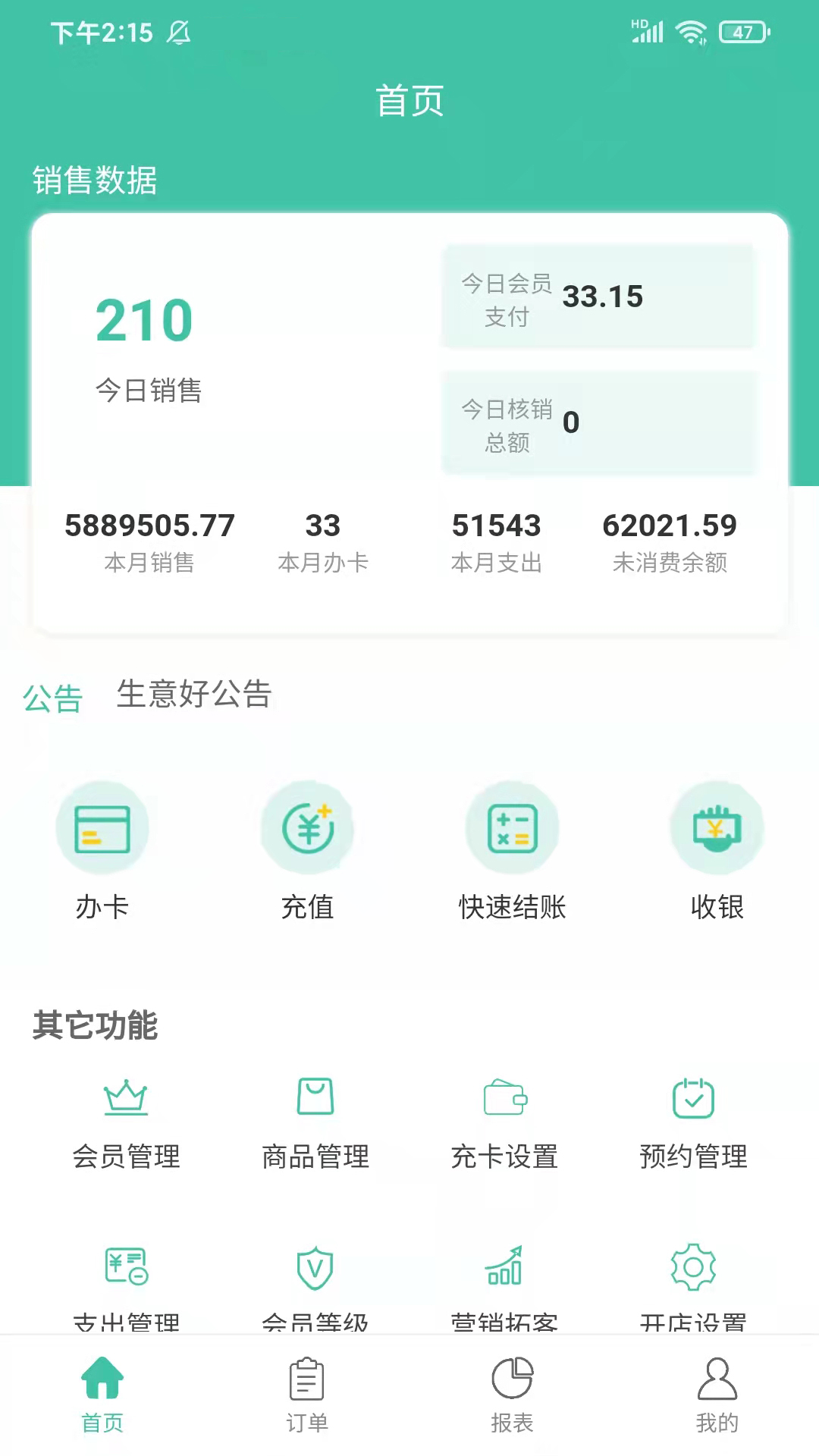Check the 本月销售 monthly sales figure

(x=149, y=540)
